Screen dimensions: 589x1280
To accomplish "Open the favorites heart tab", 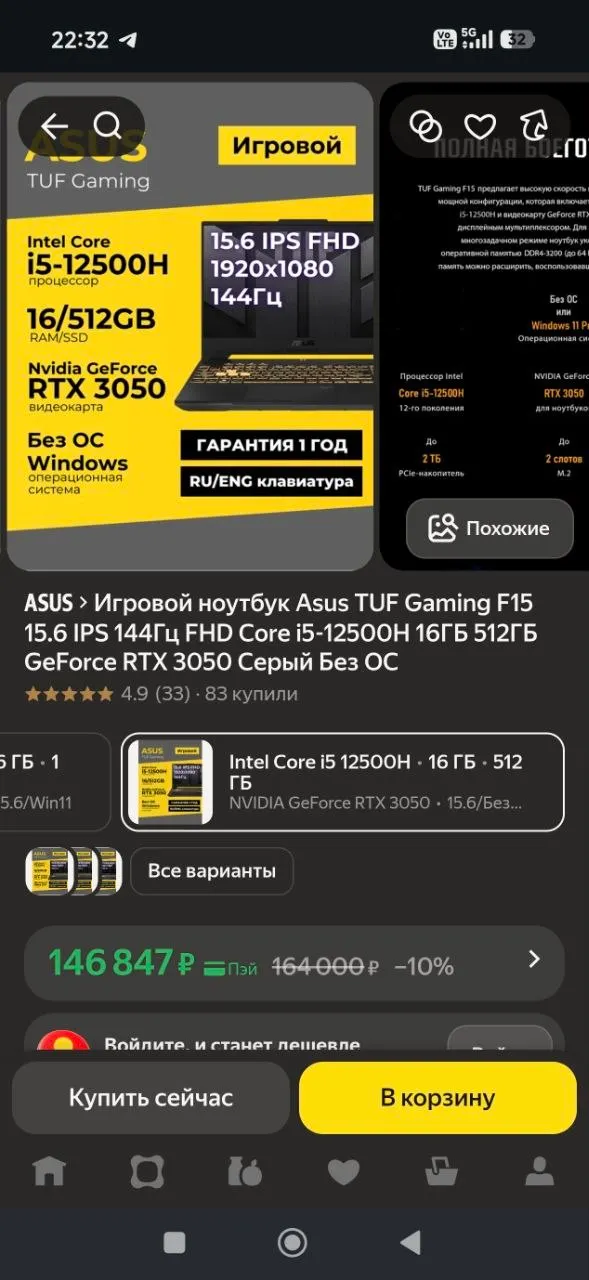I will pos(343,1170).
